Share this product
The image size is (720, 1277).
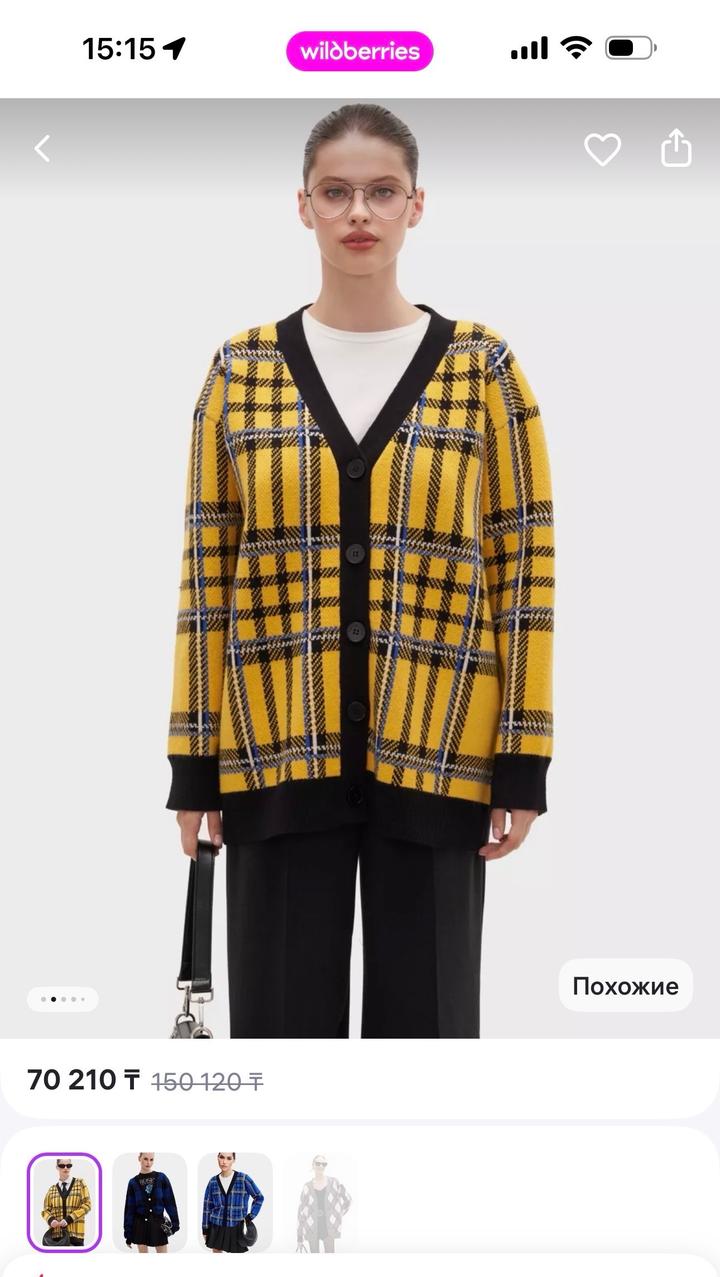(676, 148)
